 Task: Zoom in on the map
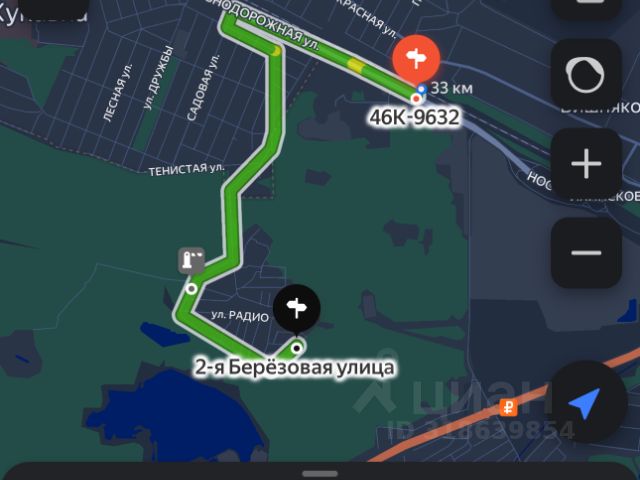[x=586, y=164]
